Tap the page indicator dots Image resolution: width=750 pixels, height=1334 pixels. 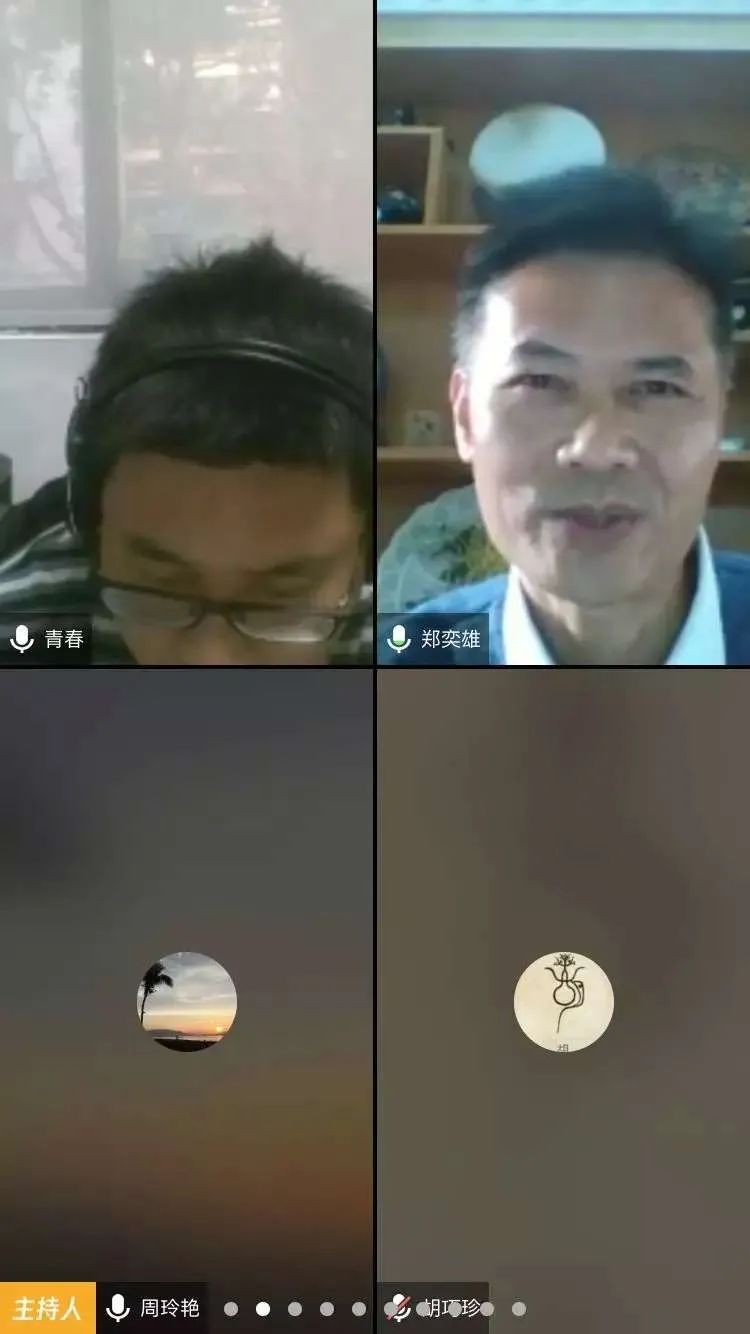click(374, 1308)
